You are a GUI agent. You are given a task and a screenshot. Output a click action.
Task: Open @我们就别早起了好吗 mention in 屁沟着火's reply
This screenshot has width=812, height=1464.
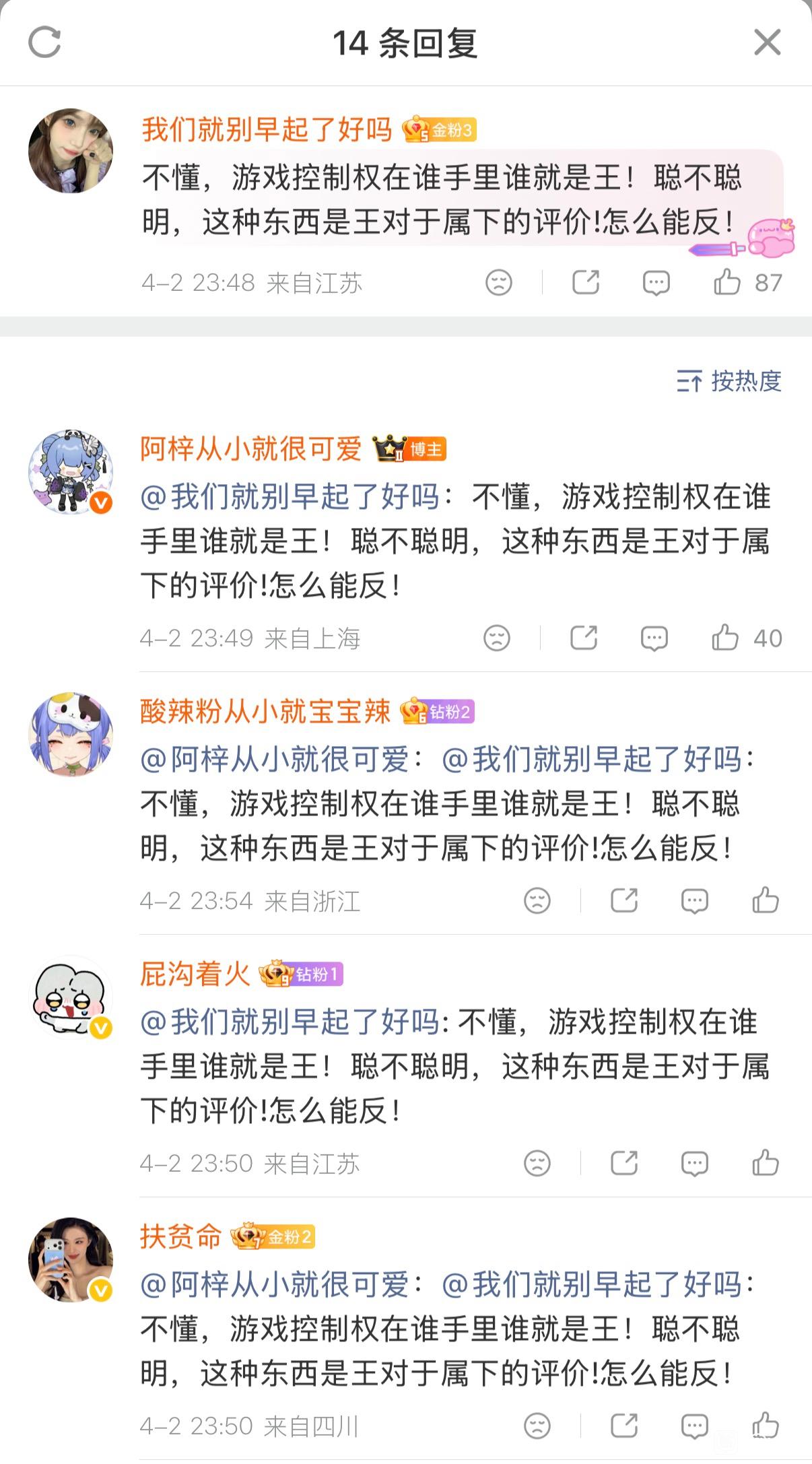point(290,1022)
